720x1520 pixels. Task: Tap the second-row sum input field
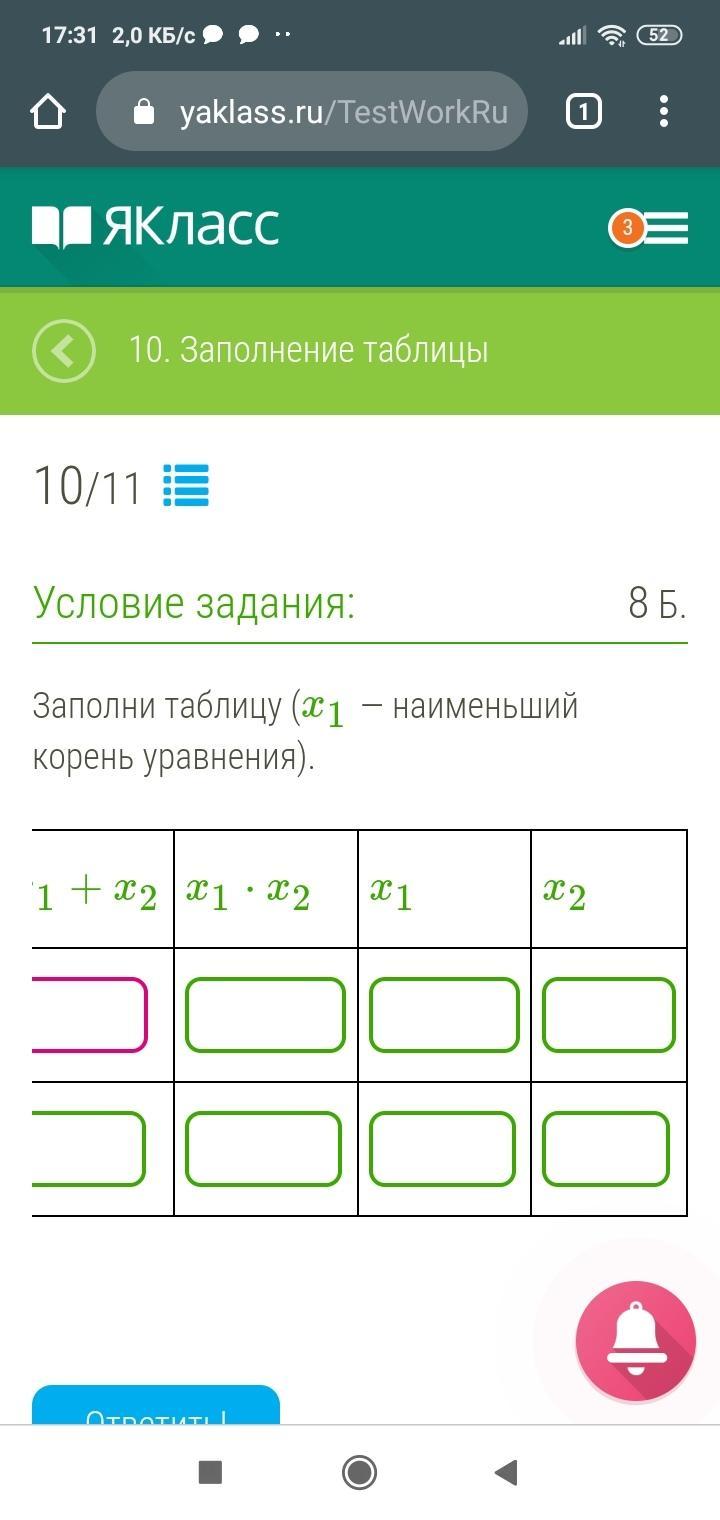tap(90, 1149)
